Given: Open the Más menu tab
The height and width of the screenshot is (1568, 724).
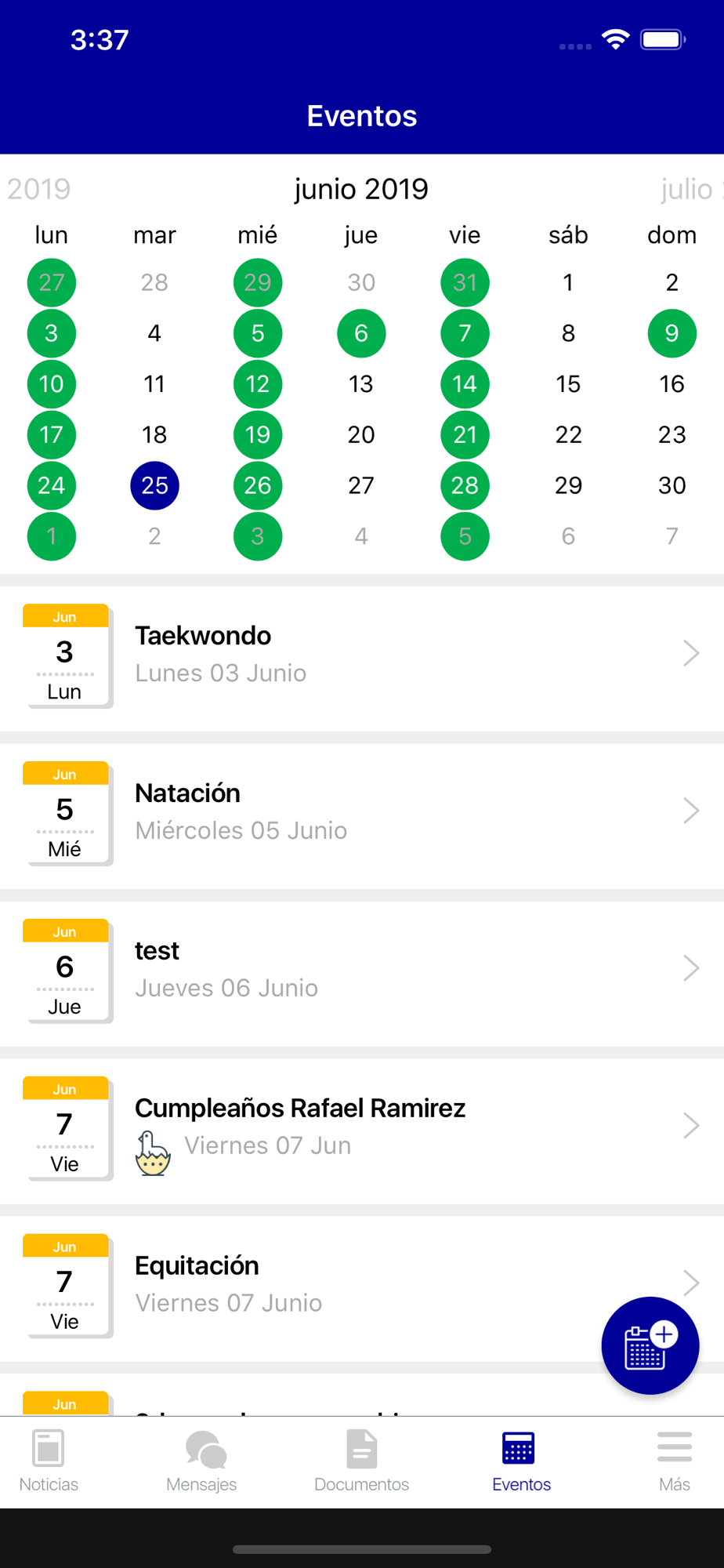Looking at the screenshot, I should (x=674, y=1461).
